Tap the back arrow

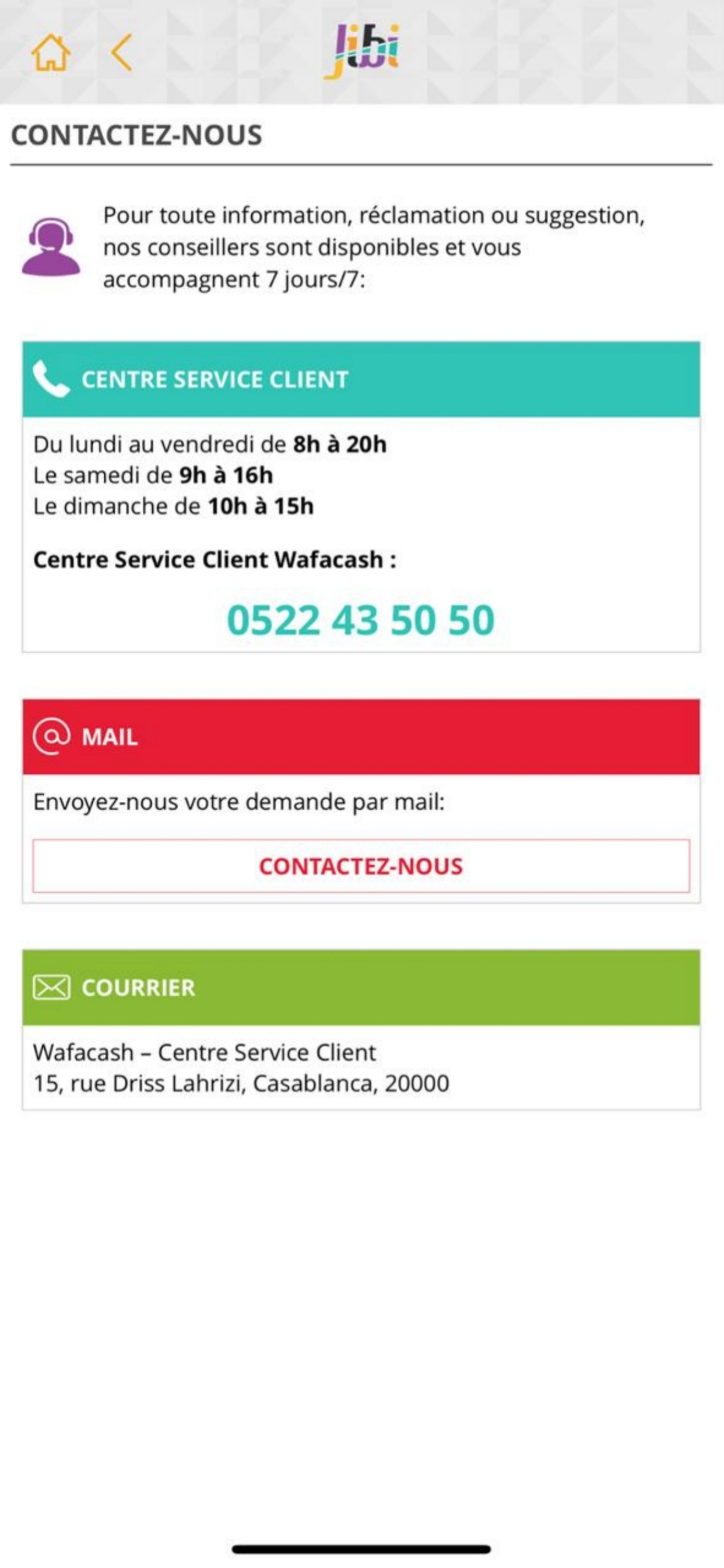[122, 53]
